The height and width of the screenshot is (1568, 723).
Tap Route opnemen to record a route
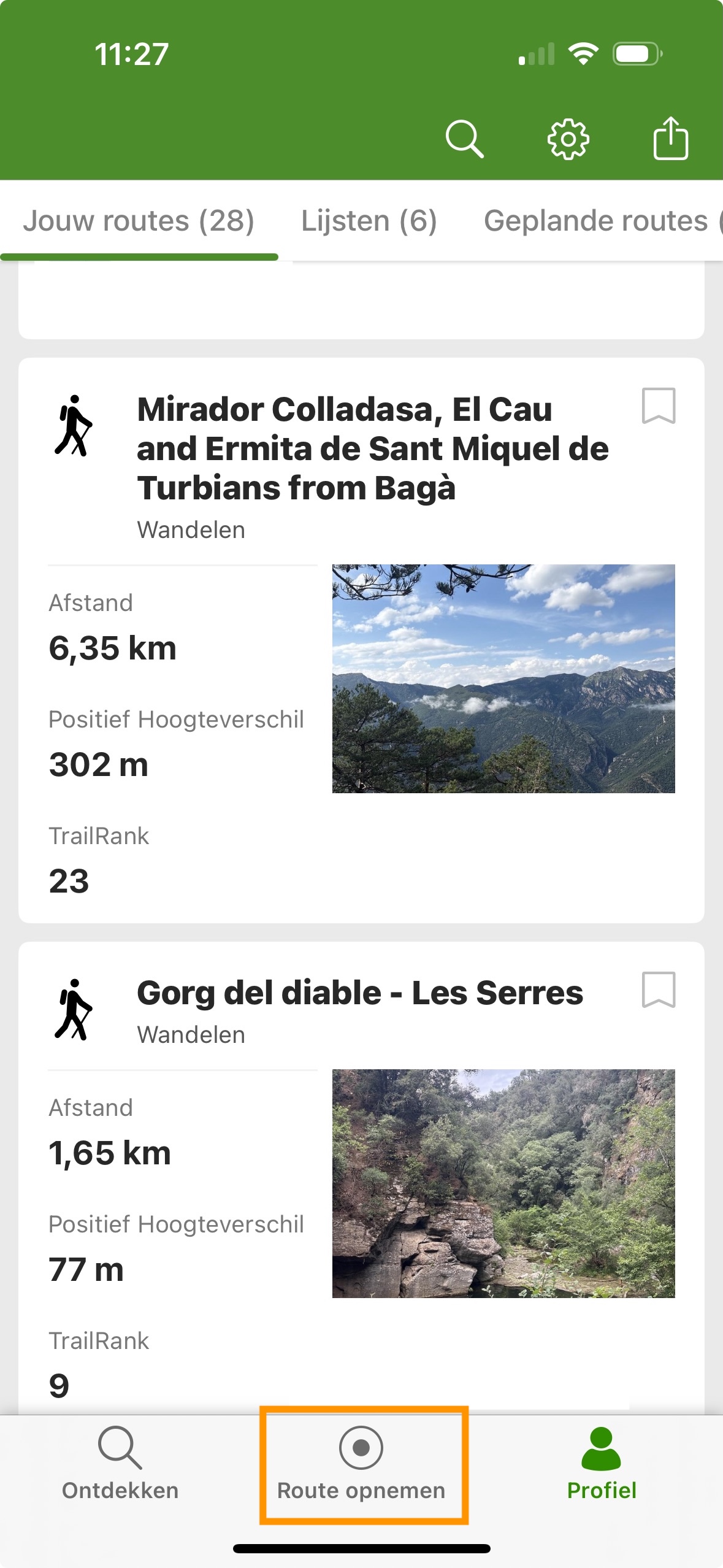[361, 1464]
